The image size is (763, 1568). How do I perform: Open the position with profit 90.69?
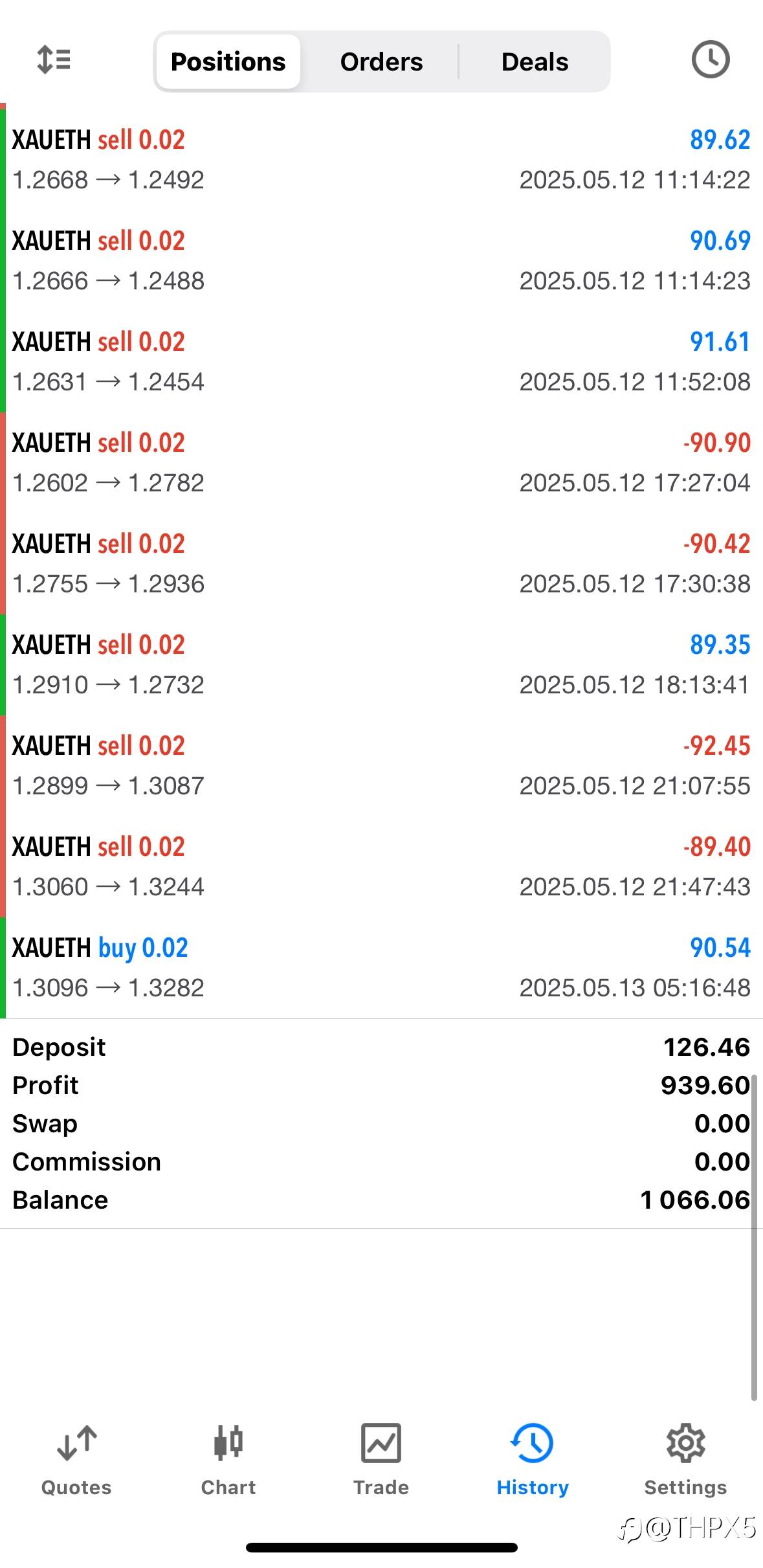click(381, 261)
